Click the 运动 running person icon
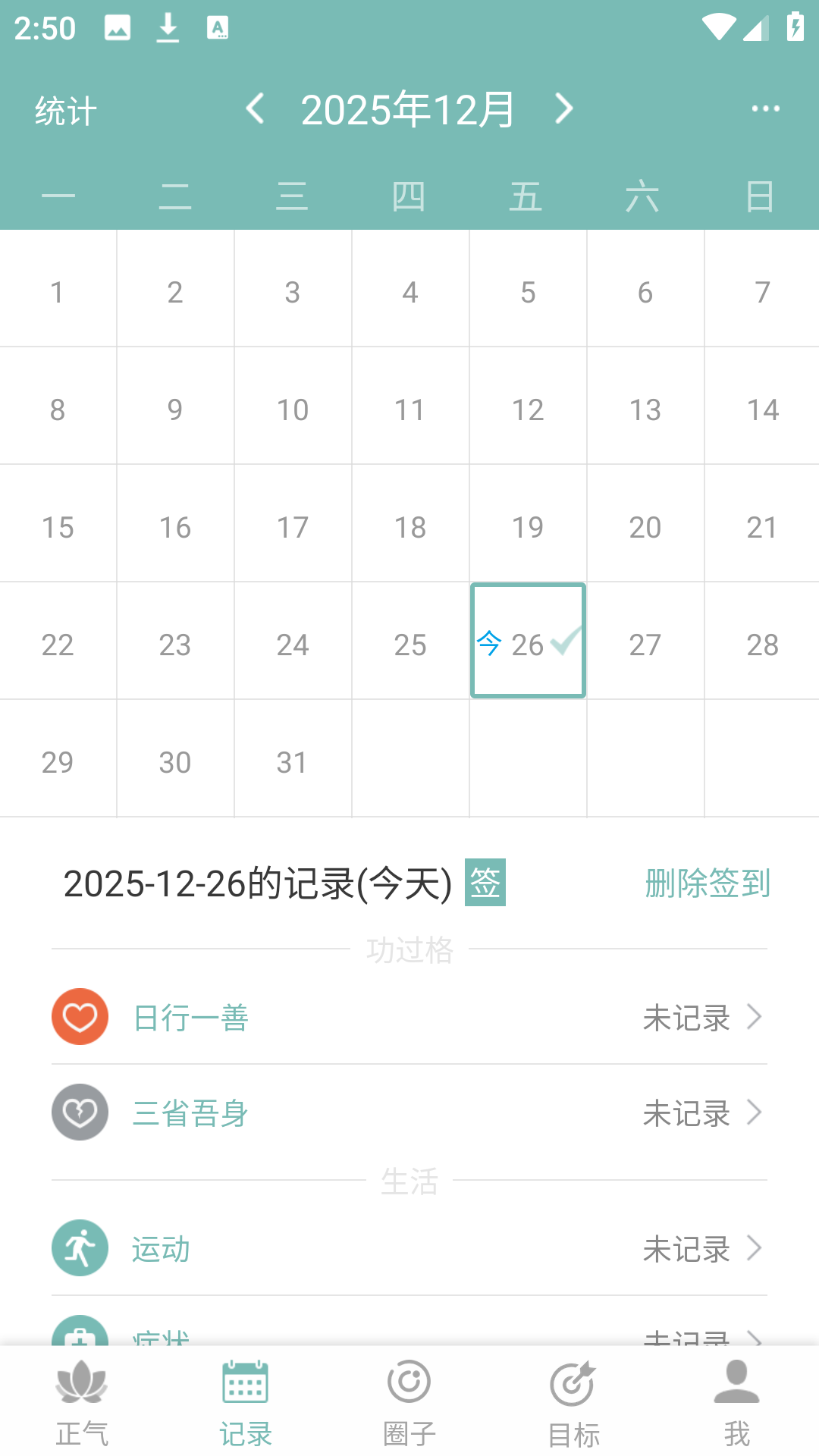 pyautogui.click(x=80, y=1248)
